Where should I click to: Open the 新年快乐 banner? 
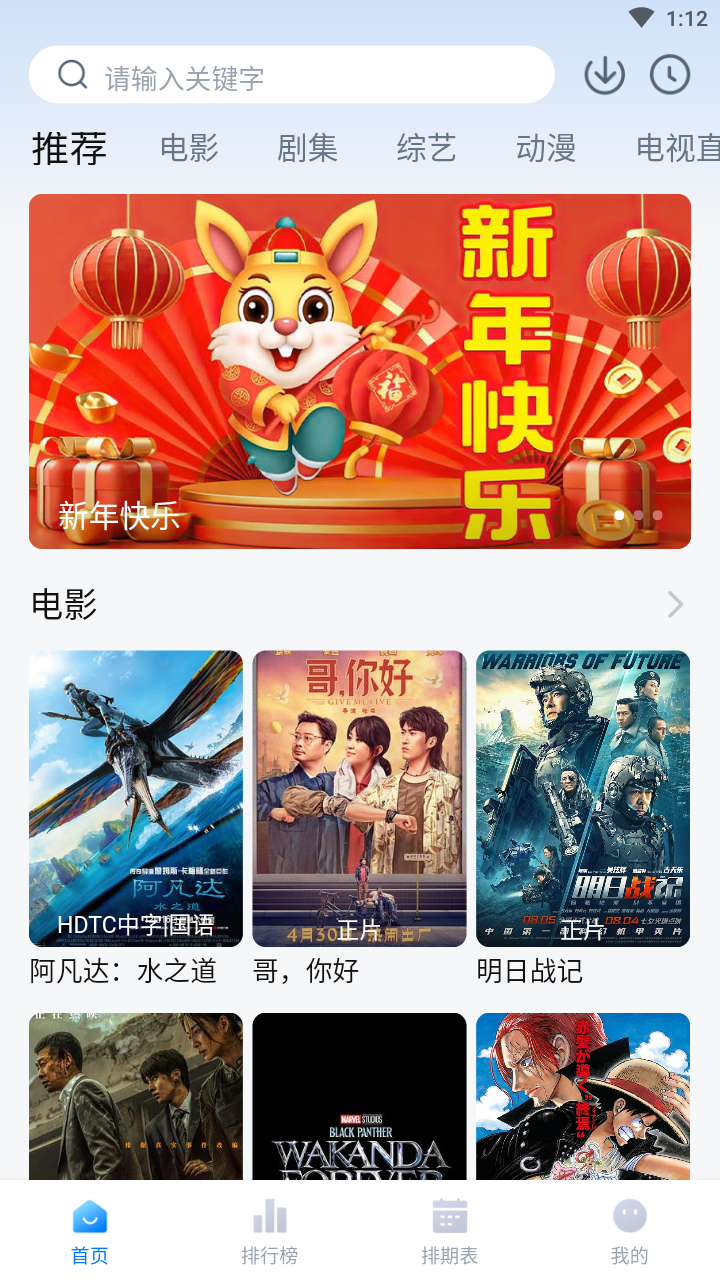tap(360, 371)
